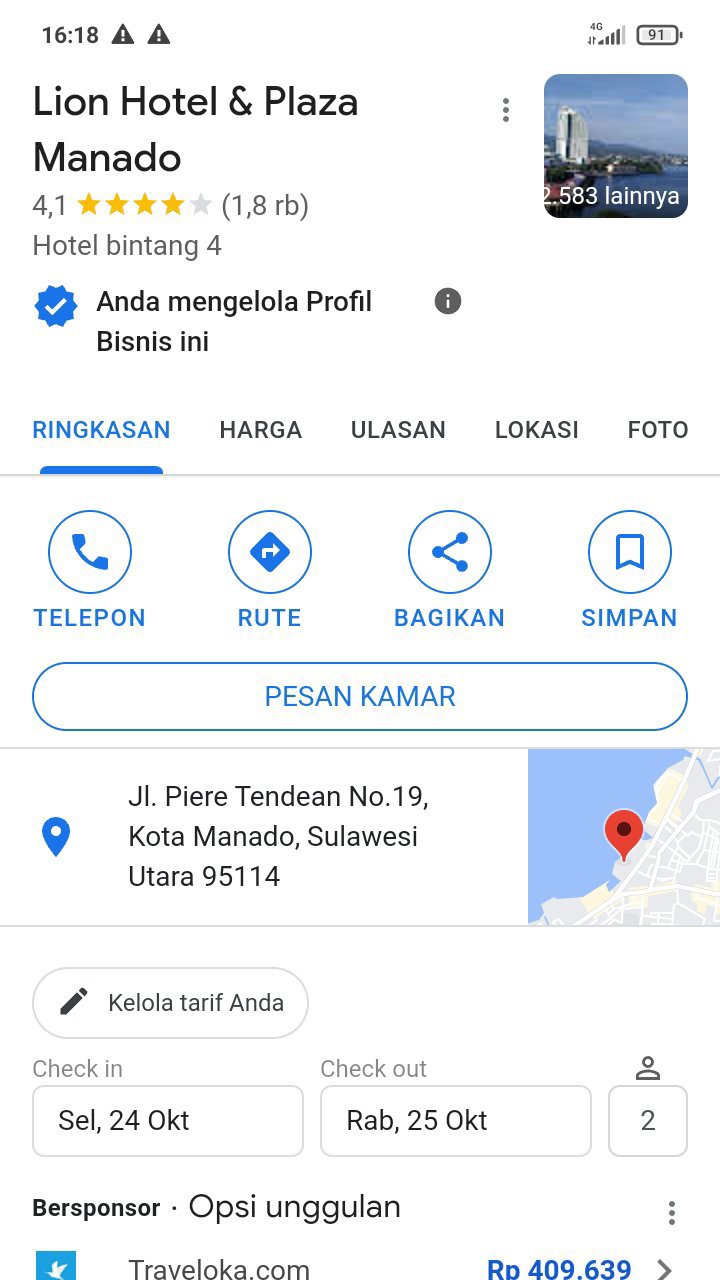Change the check-out date Rab, 25 Okt
The height and width of the screenshot is (1280, 720).
click(x=455, y=1120)
